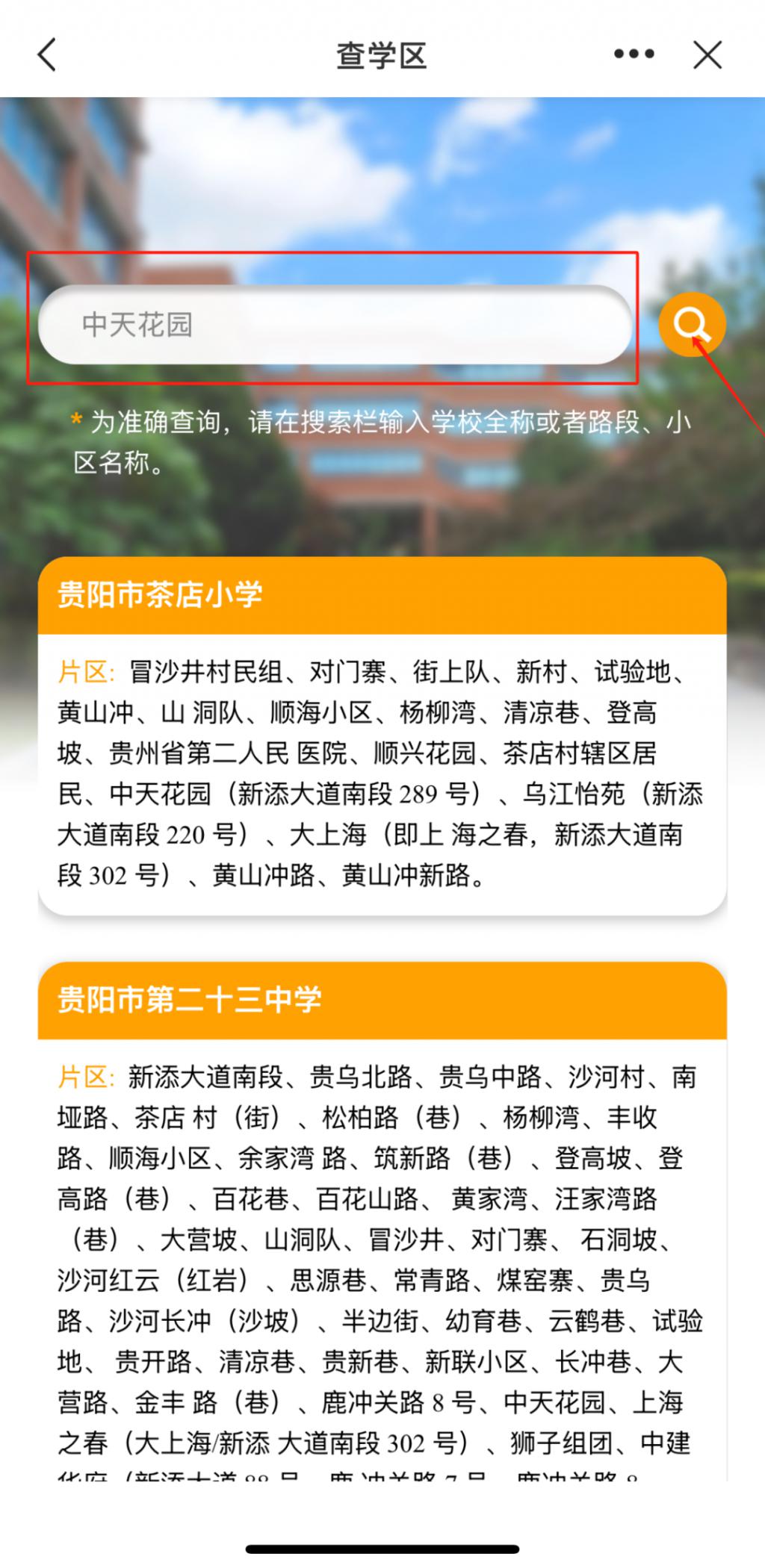Screen dimensions: 765x1568
Task: Tap the 中天花园 search field
Action: point(335,325)
